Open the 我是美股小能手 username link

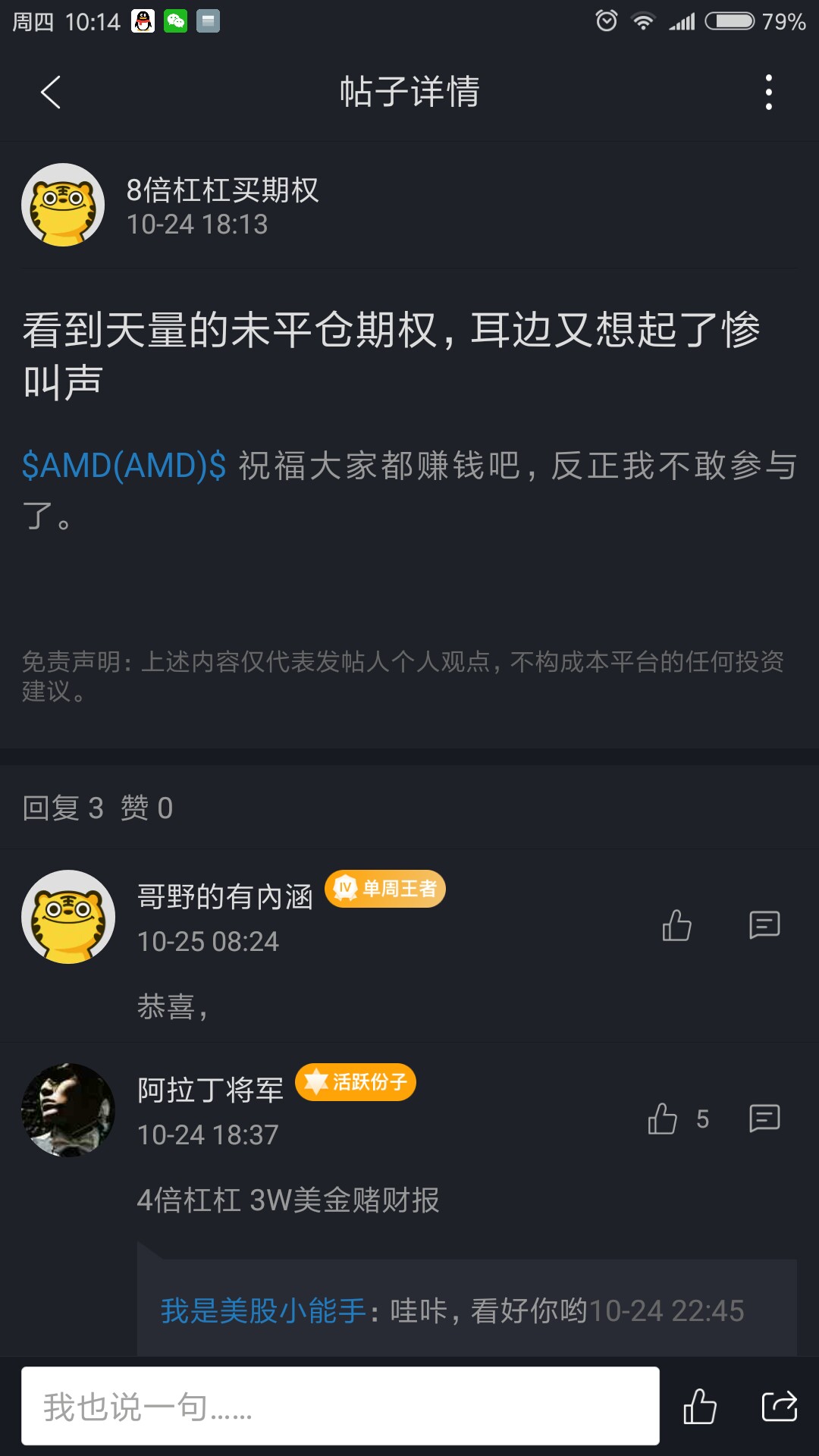pyautogui.click(x=262, y=1310)
